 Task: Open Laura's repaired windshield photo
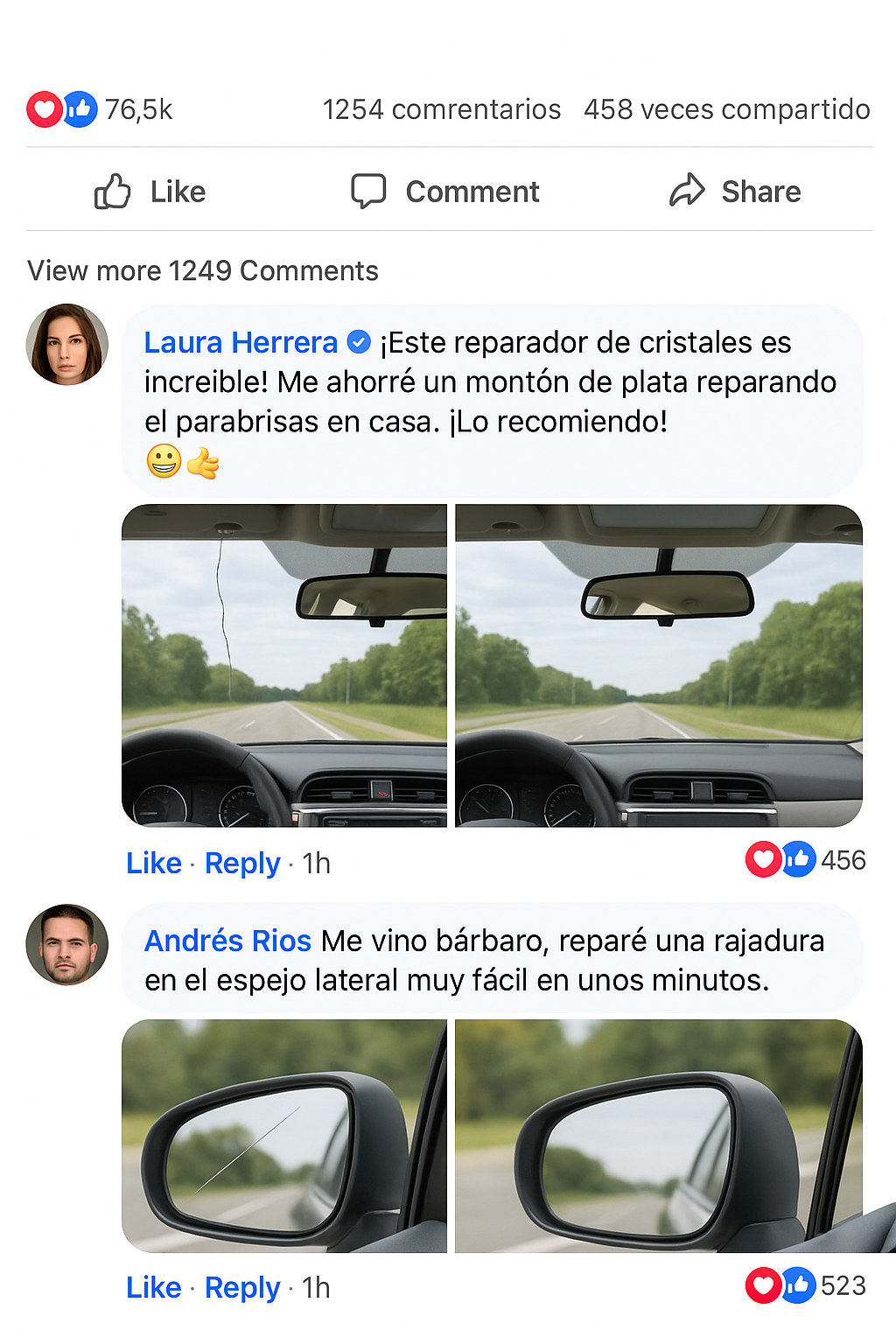(659, 666)
